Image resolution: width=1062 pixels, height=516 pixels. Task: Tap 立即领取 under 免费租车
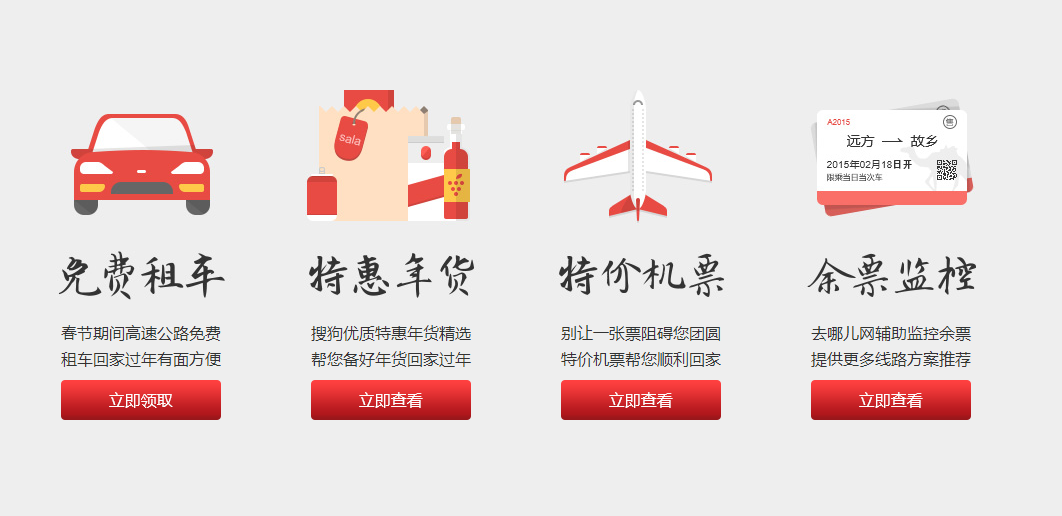pos(141,400)
